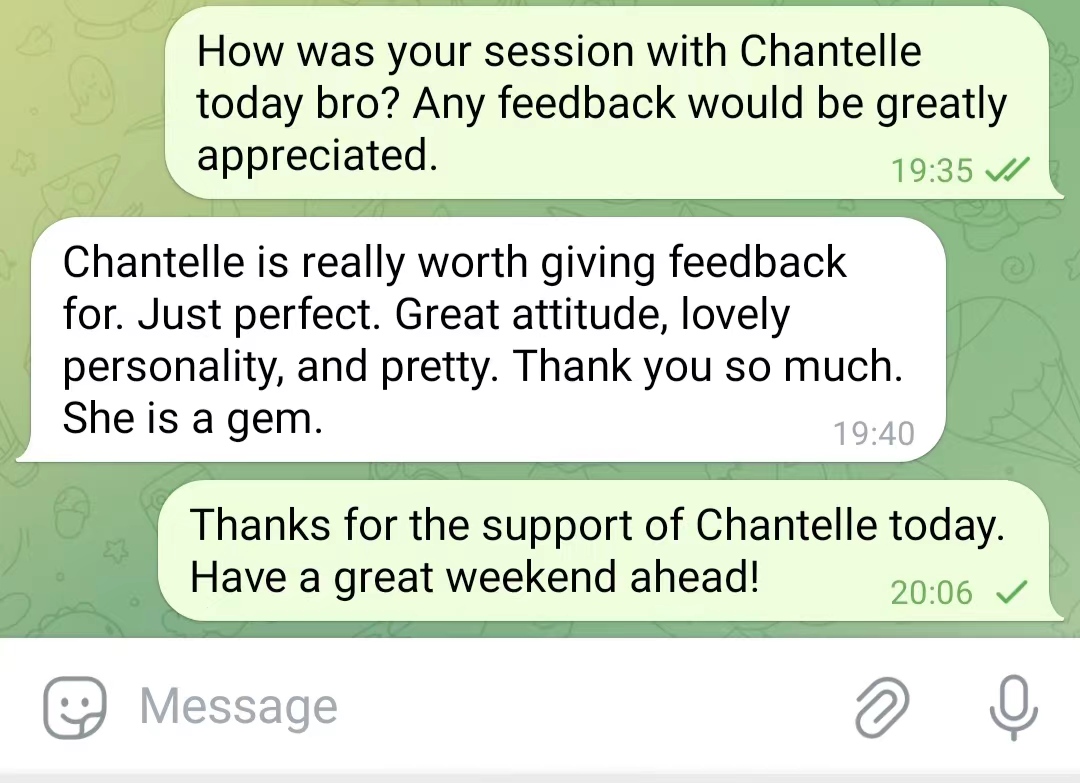Tap the microphone voice message icon
Viewport: 1080px width, 783px height.
pyautogui.click(x=1013, y=709)
